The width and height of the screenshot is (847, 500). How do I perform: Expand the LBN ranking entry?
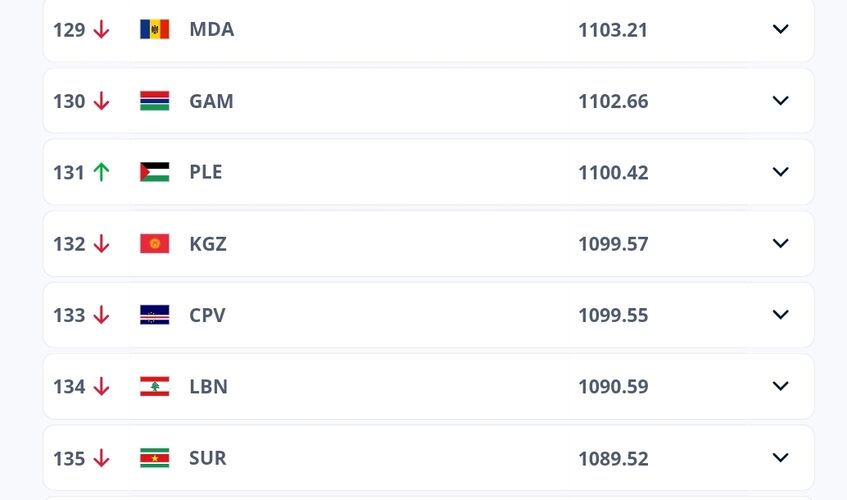pyautogui.click(x=781, y=386)
